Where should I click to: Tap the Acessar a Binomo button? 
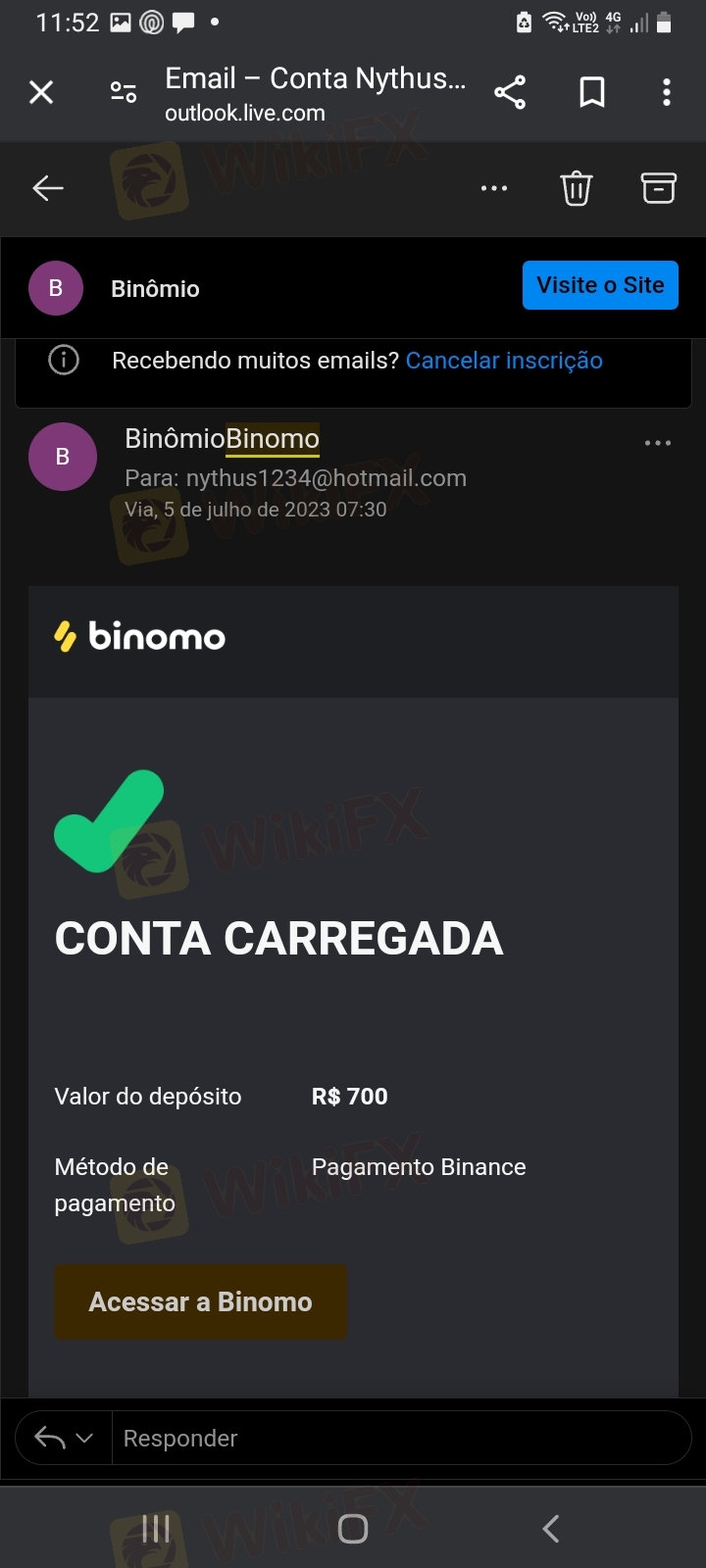pyautogui.click(x=200, y=1301)
